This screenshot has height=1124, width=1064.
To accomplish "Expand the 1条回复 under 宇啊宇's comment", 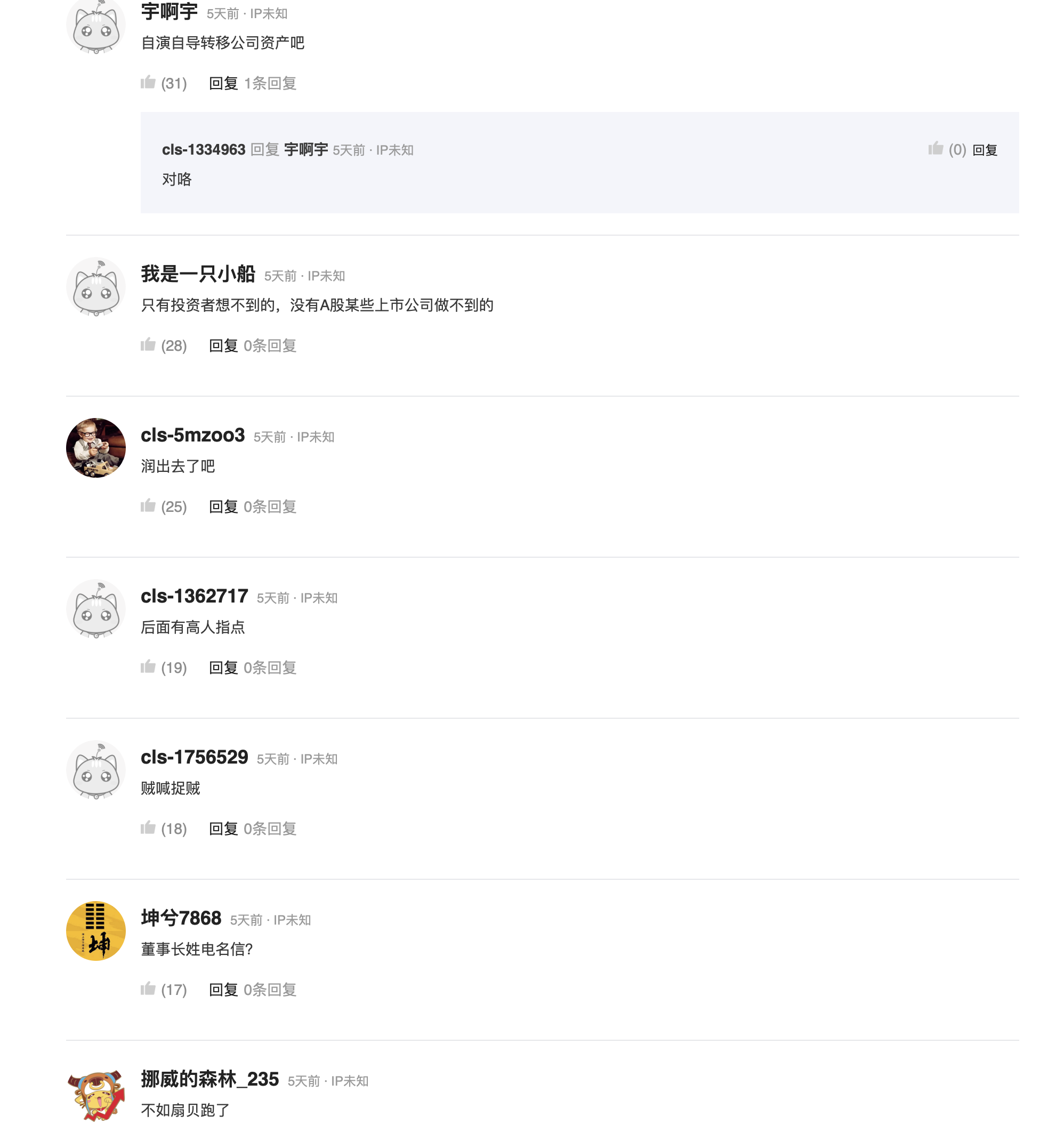I will point(270,83).
